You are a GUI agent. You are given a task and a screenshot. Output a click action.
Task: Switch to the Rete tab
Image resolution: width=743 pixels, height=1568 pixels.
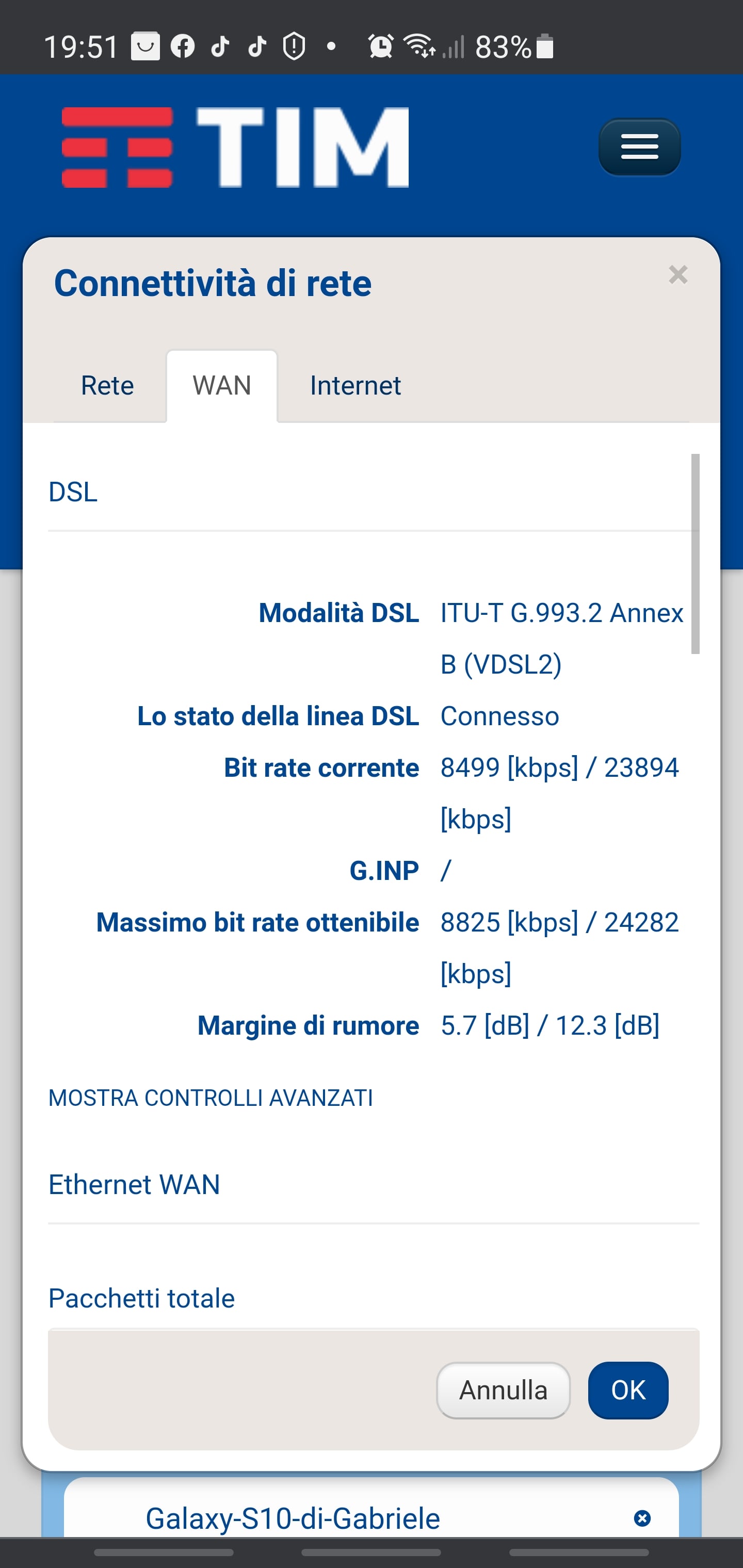(x=107, y=386)
